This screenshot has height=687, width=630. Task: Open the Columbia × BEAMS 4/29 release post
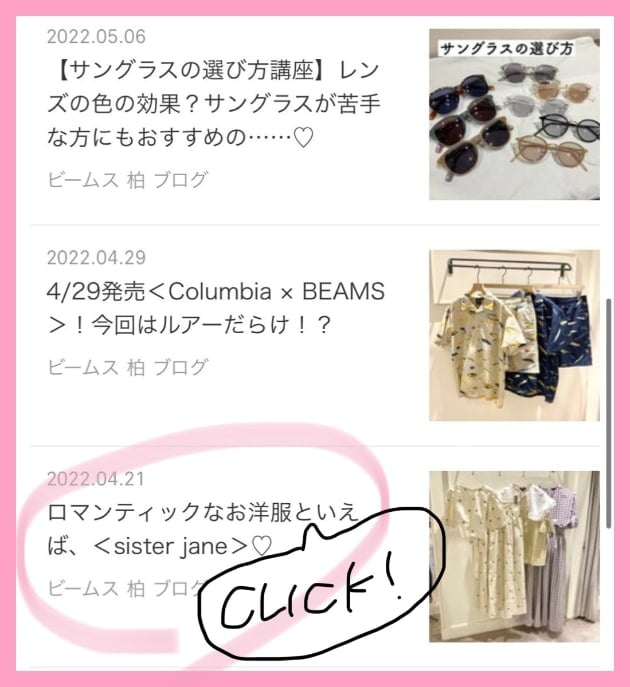click(x=217, y=309)
